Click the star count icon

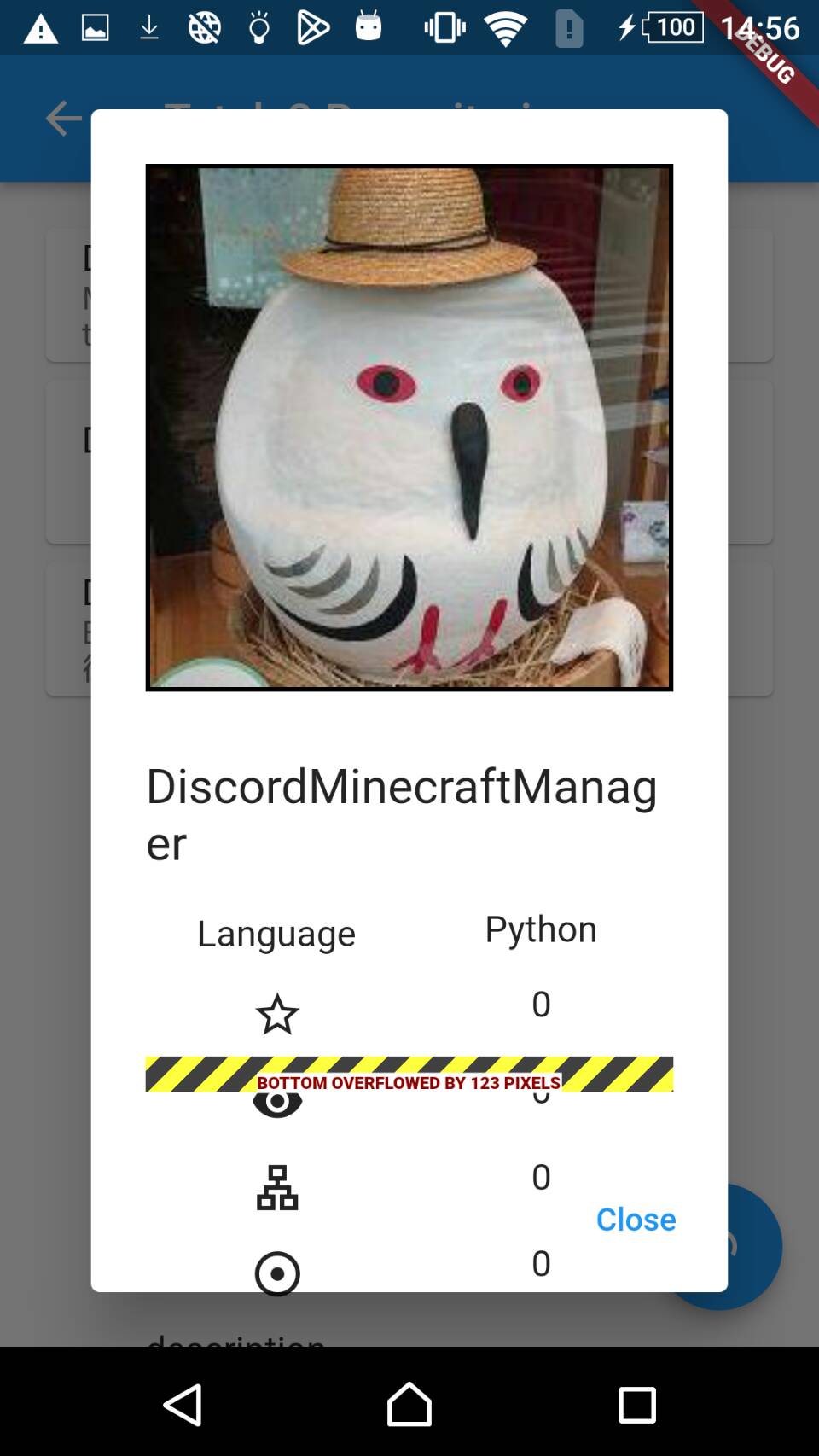click(x=277, y=1015)
